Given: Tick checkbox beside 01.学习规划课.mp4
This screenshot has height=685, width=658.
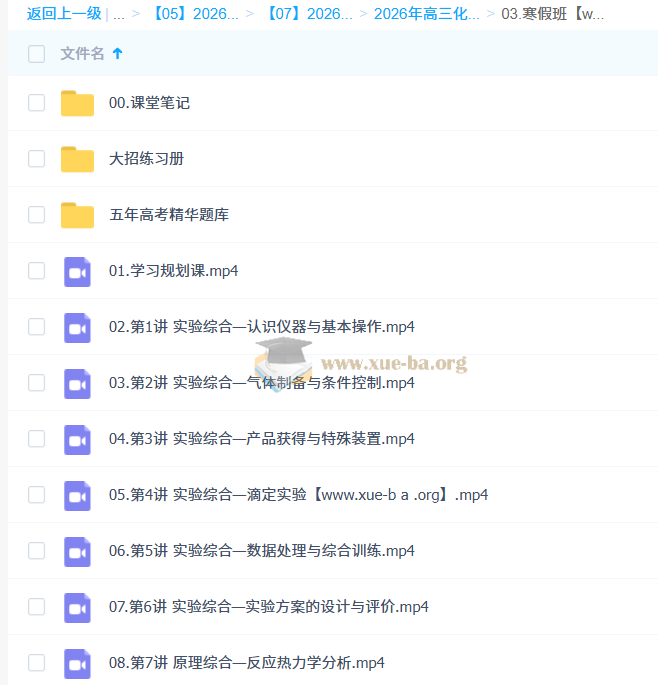Looking at the screenshot, I should (x=37, y=271).
